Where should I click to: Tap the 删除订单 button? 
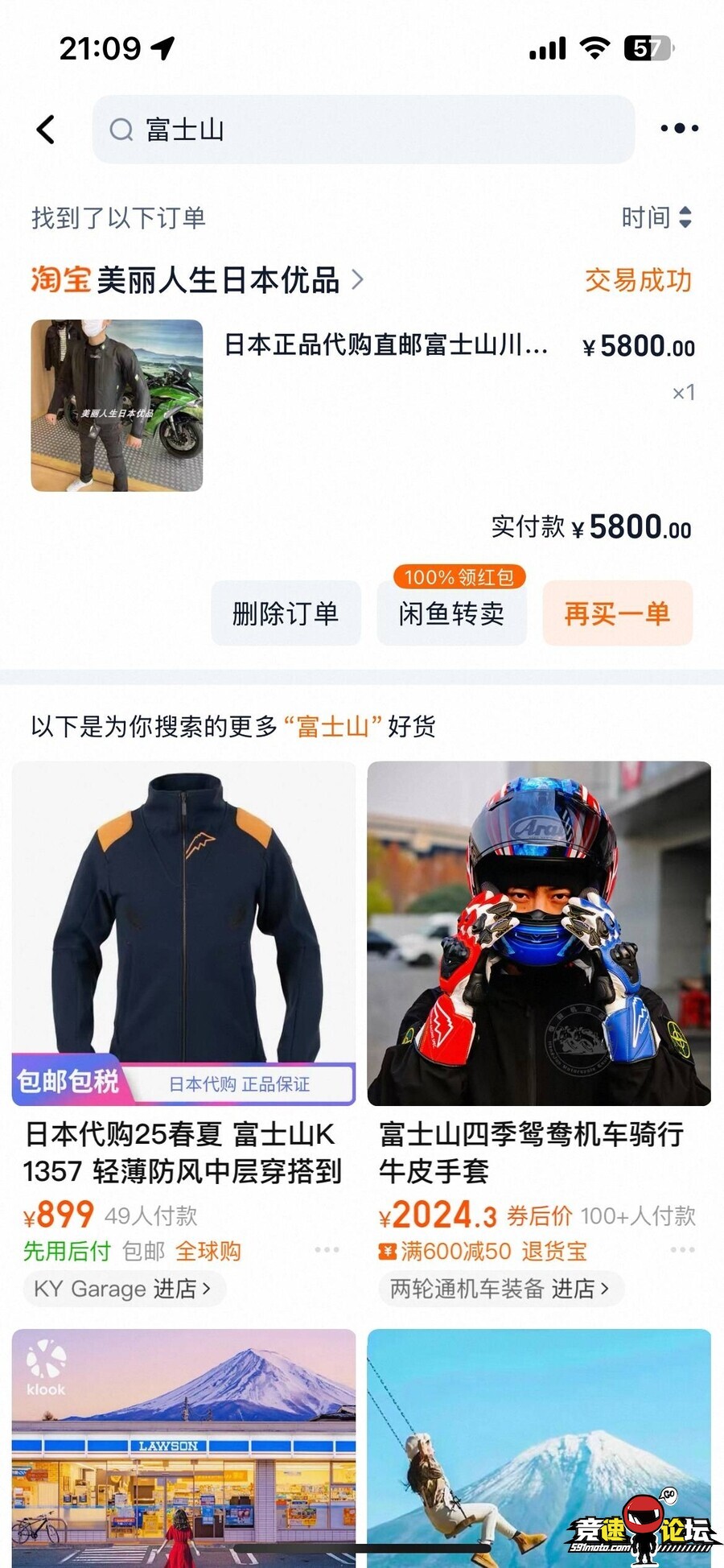pyautogui.click(x=286, y=613)
